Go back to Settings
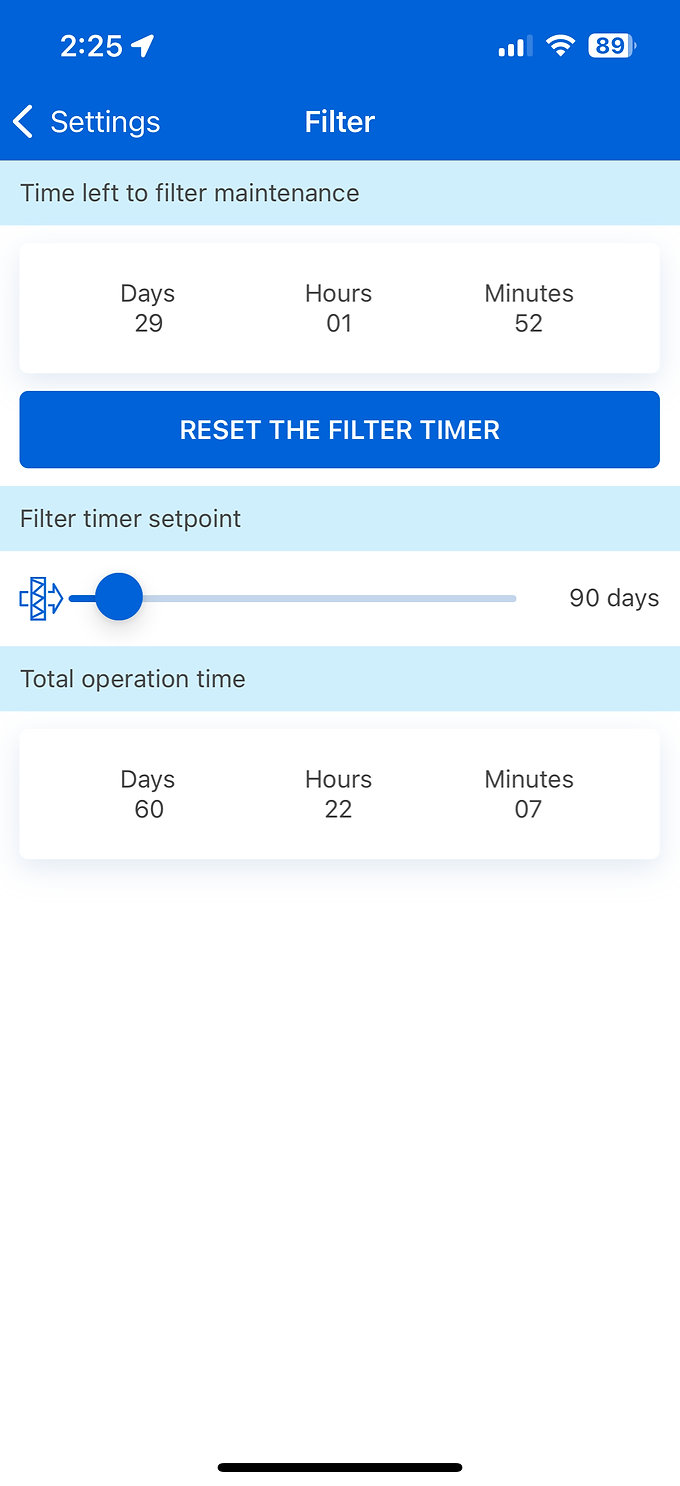This screenshot has width=680, height=1486. [x=86, y=122]
